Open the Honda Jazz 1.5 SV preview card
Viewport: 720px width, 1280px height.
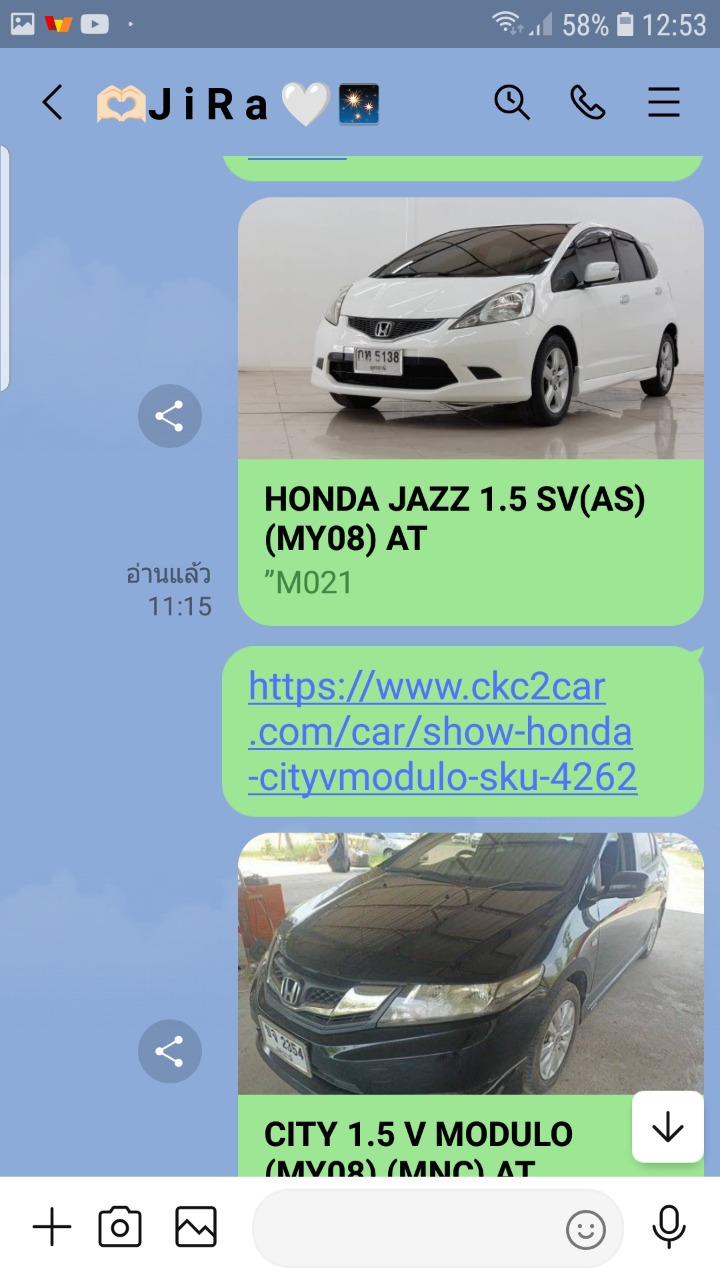pos(470,410)
